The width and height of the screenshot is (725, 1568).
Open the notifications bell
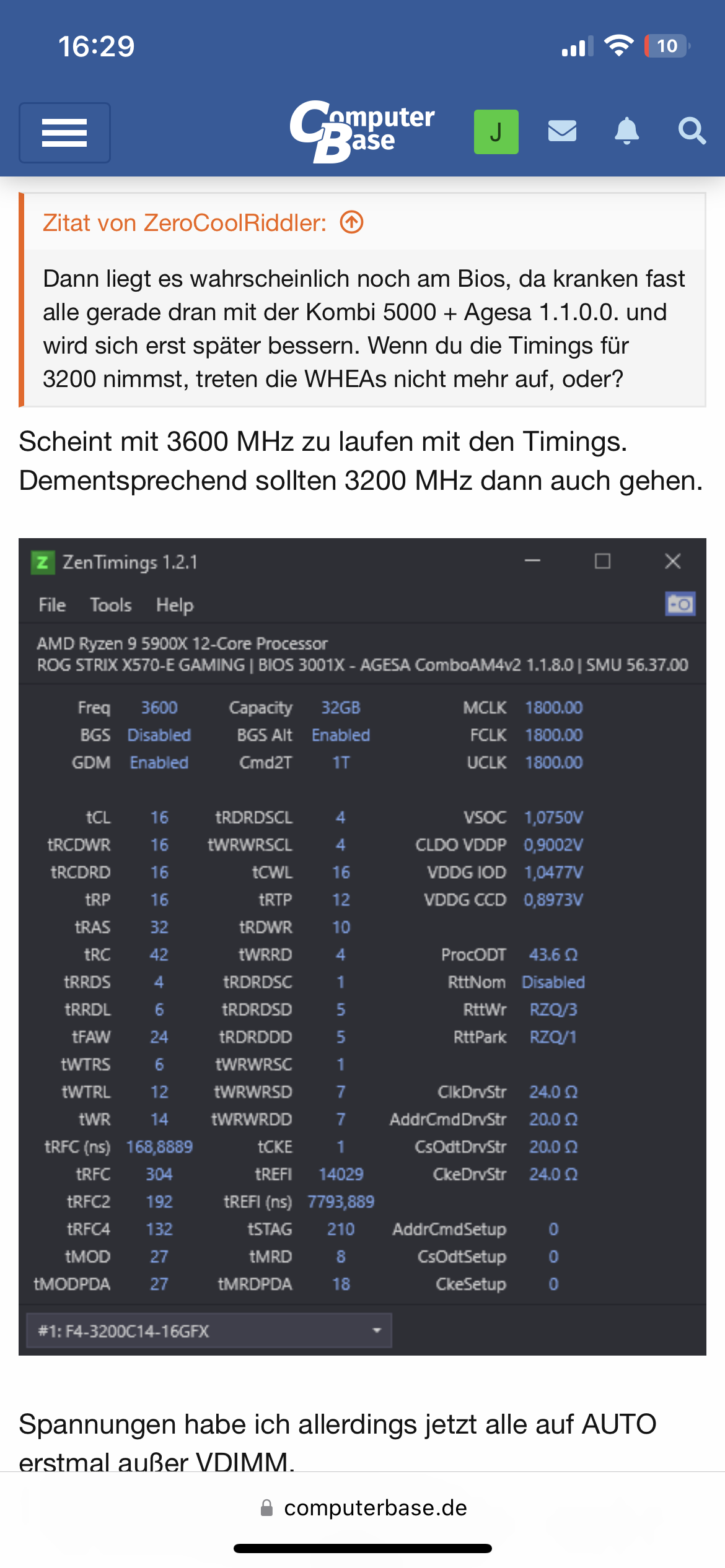(x=626, y=131)
